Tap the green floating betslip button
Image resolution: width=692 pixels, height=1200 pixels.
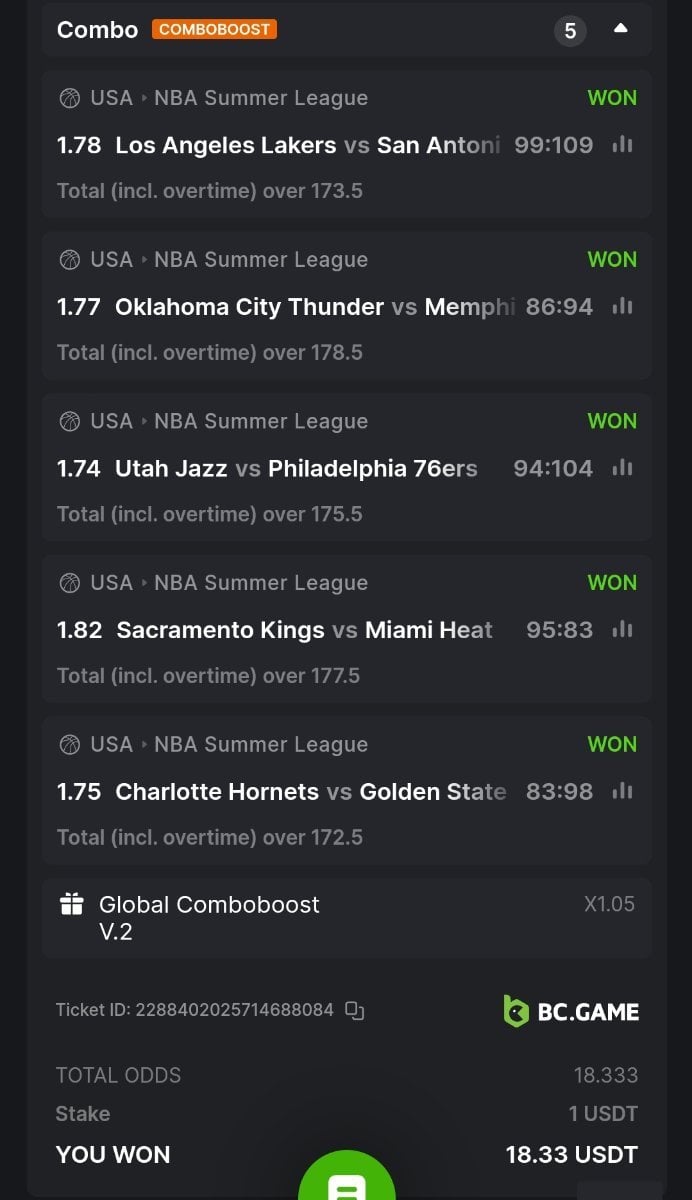(347, 1180)
